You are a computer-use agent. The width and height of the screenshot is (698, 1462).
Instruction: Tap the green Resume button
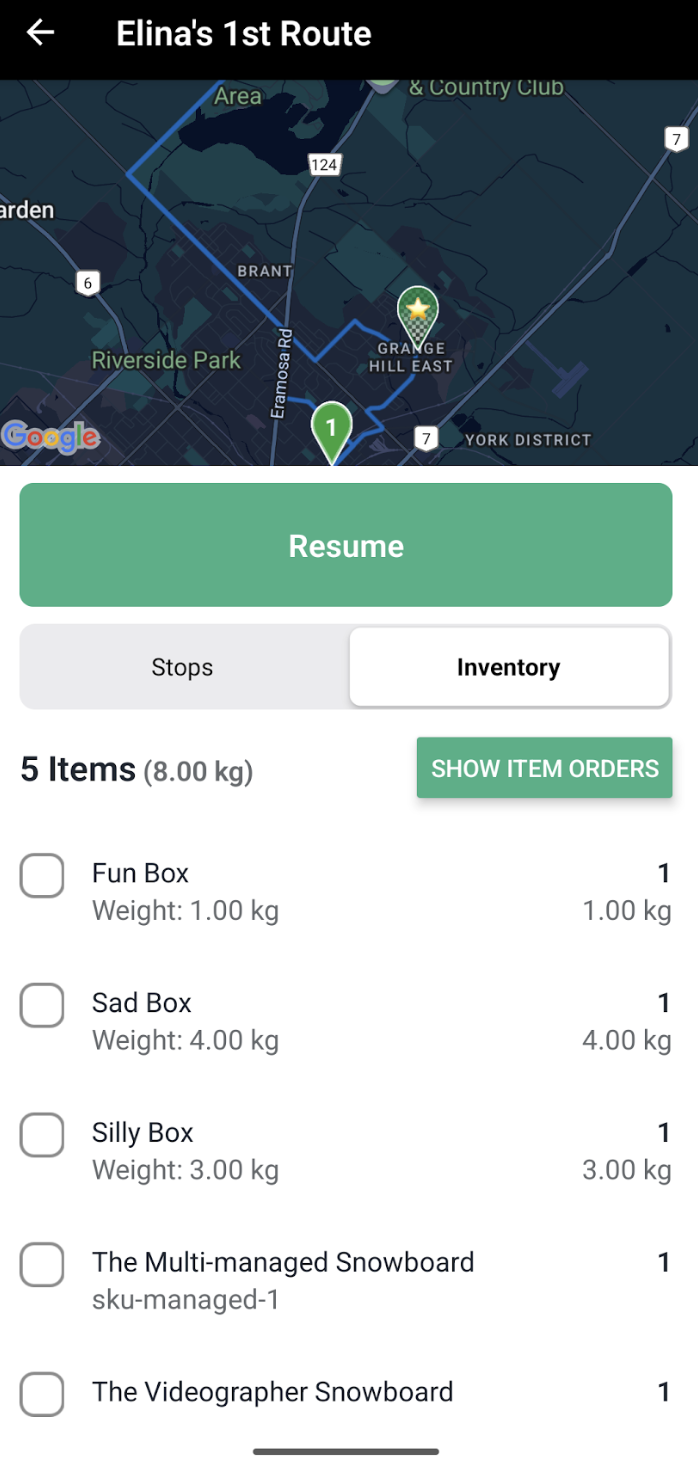[346, 545]
